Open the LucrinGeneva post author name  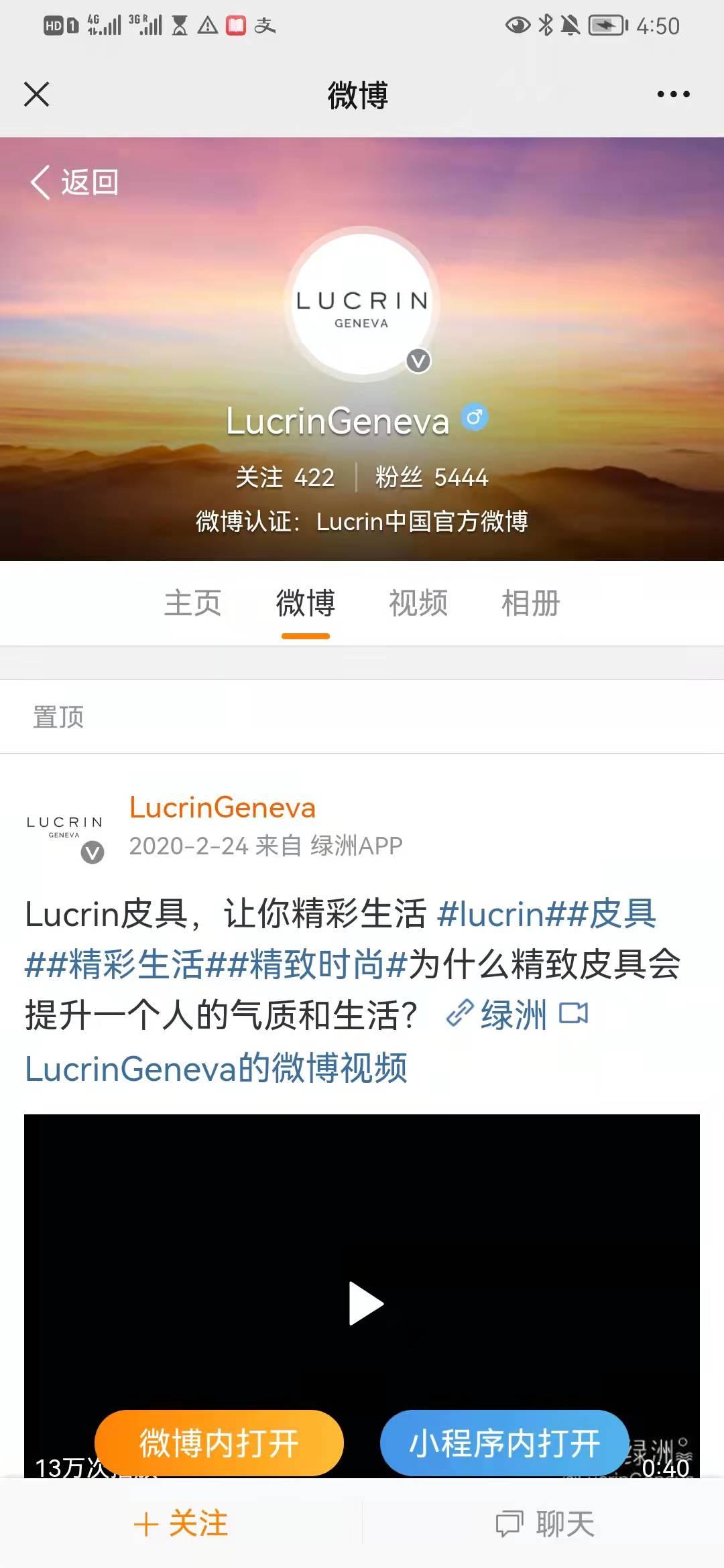[x=222, y=807]
